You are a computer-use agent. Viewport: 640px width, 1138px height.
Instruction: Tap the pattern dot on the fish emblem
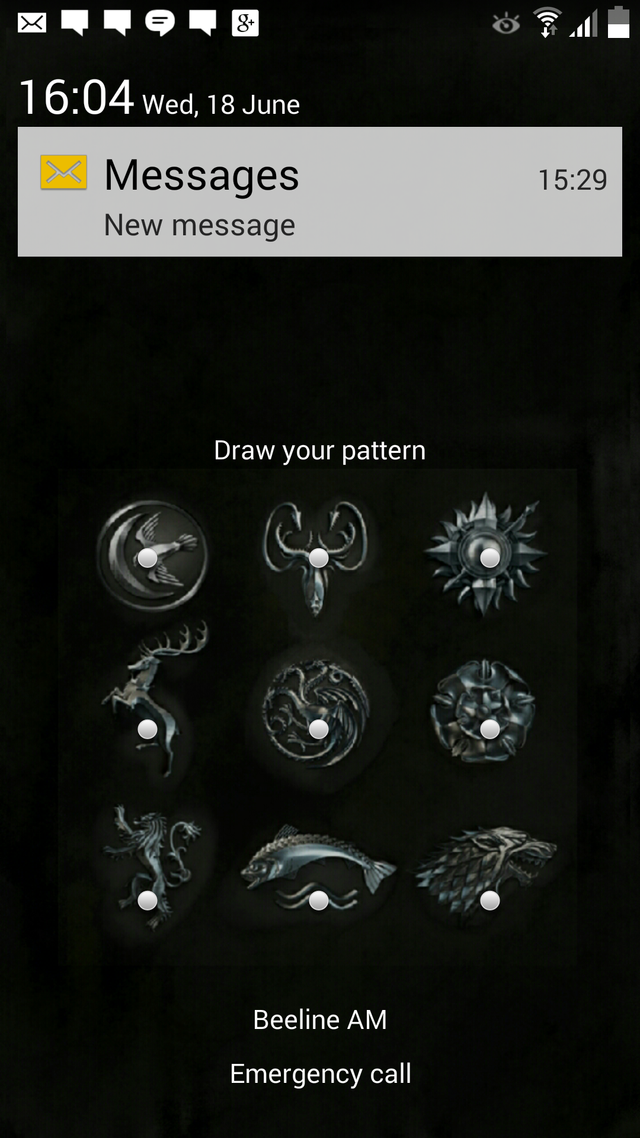point(319,900)
